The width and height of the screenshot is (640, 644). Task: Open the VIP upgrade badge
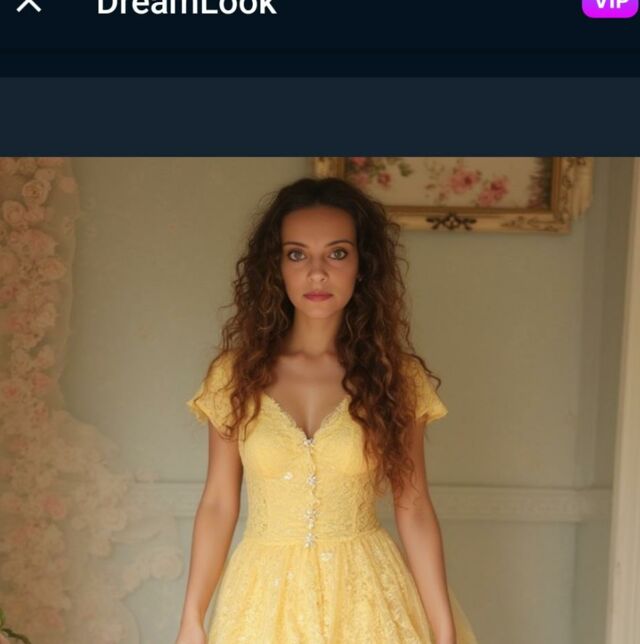click(x=610, y=6)
